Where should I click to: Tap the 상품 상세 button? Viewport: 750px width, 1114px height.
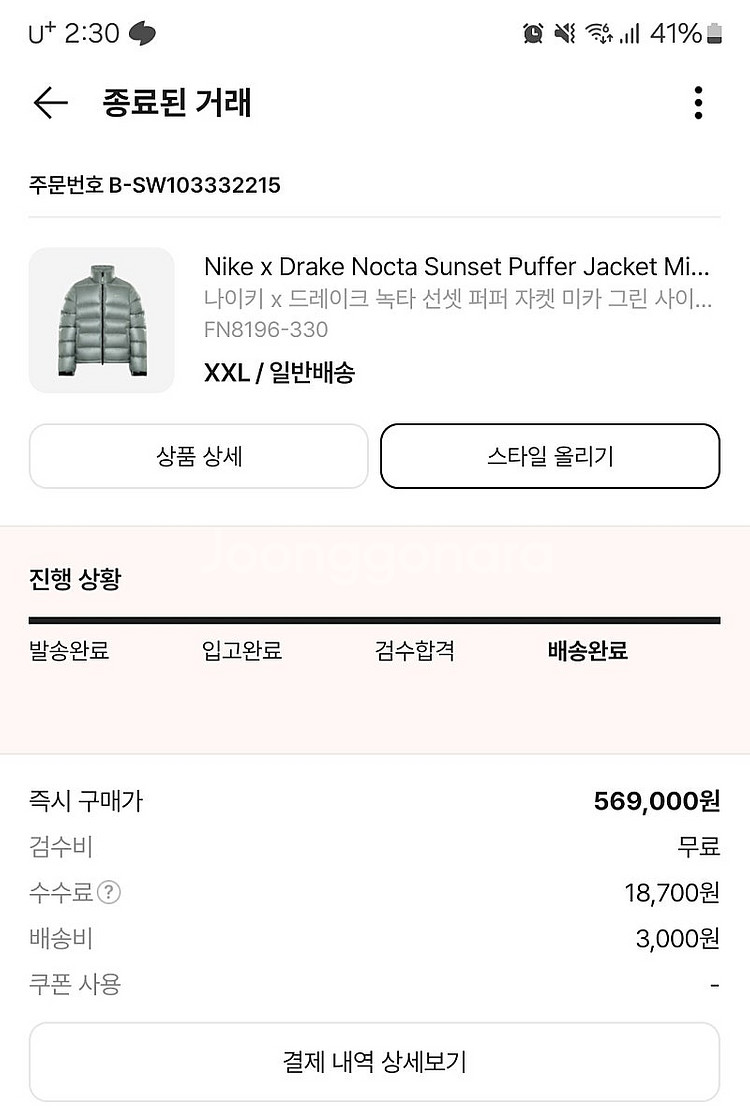tap(199, 456)
